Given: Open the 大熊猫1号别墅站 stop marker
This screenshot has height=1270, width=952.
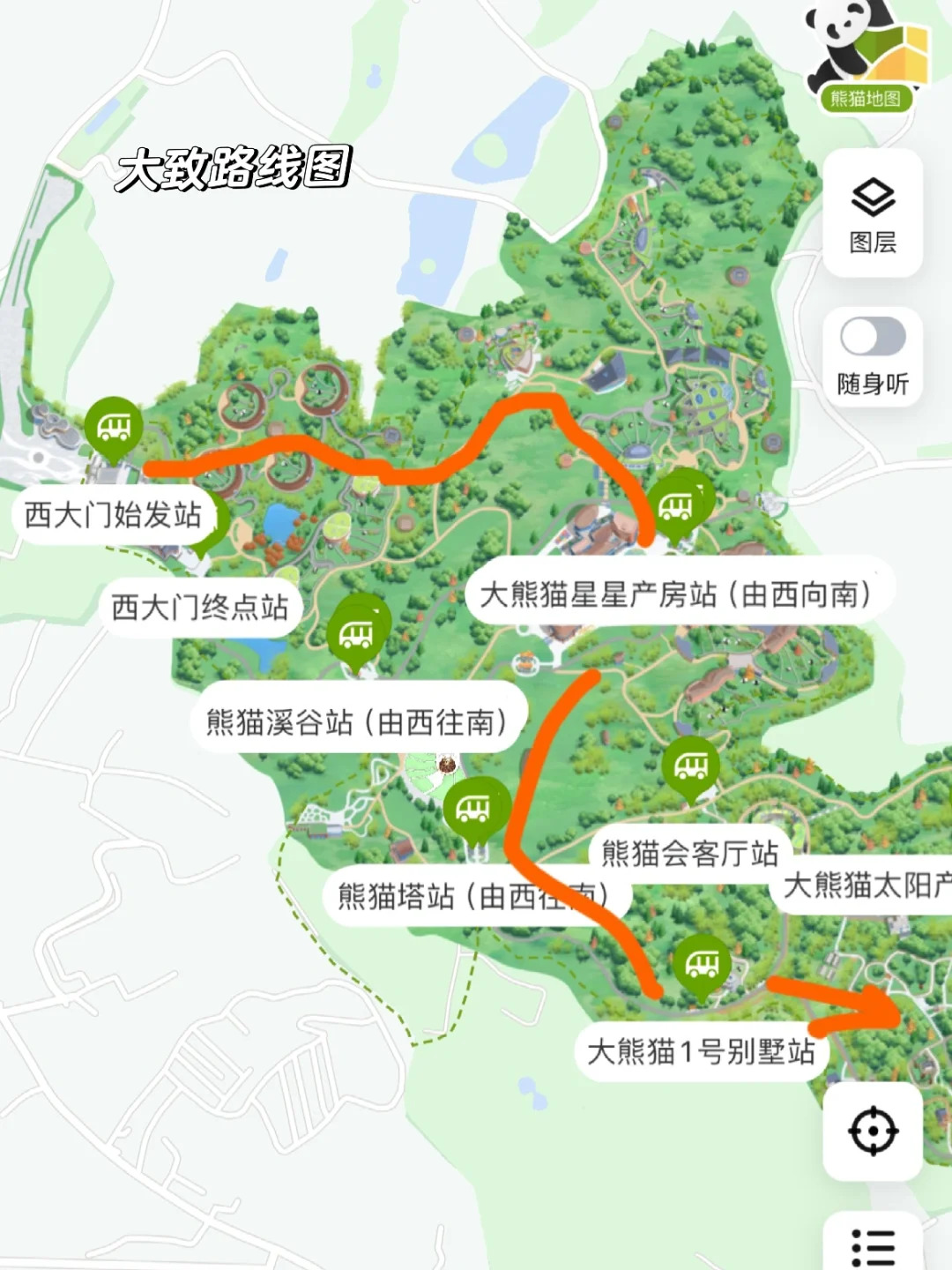Looking at the screenshot, I should (x=702, y=963).
